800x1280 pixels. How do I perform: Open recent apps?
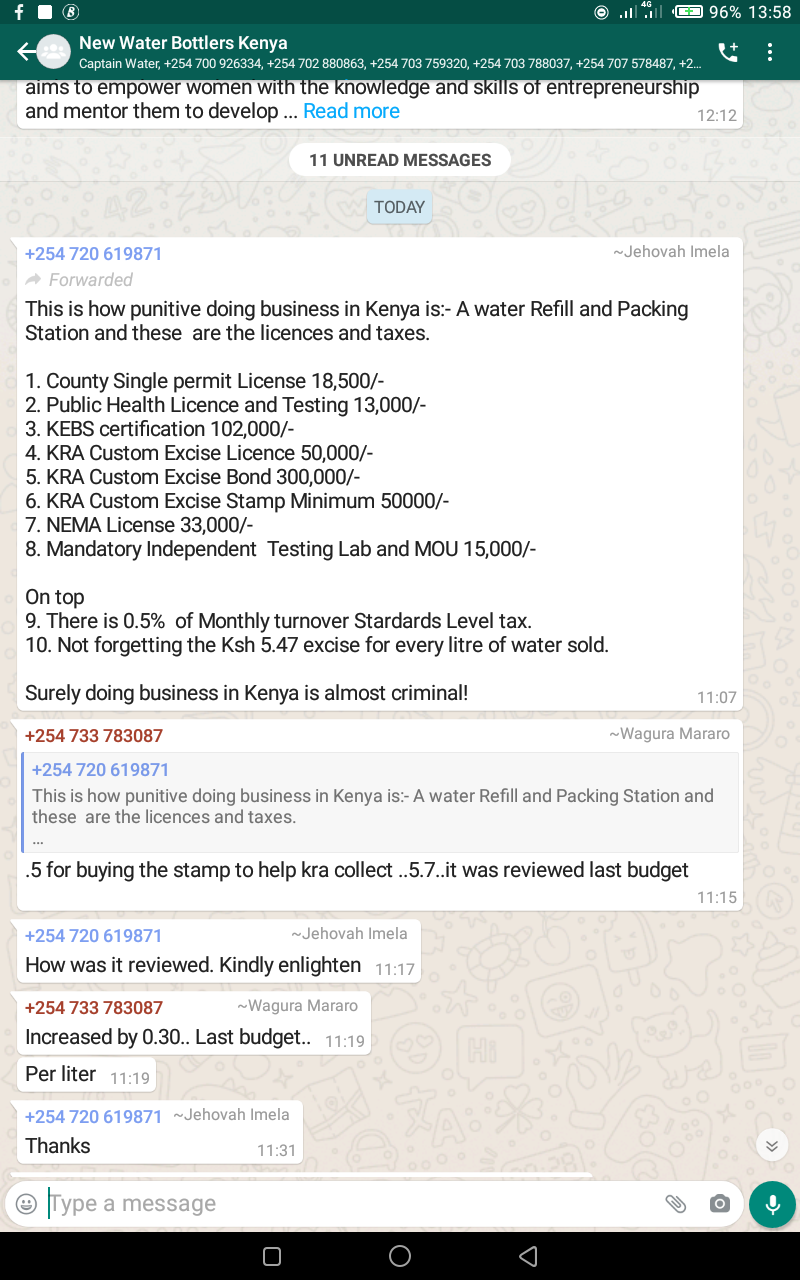pos(271,1257)
